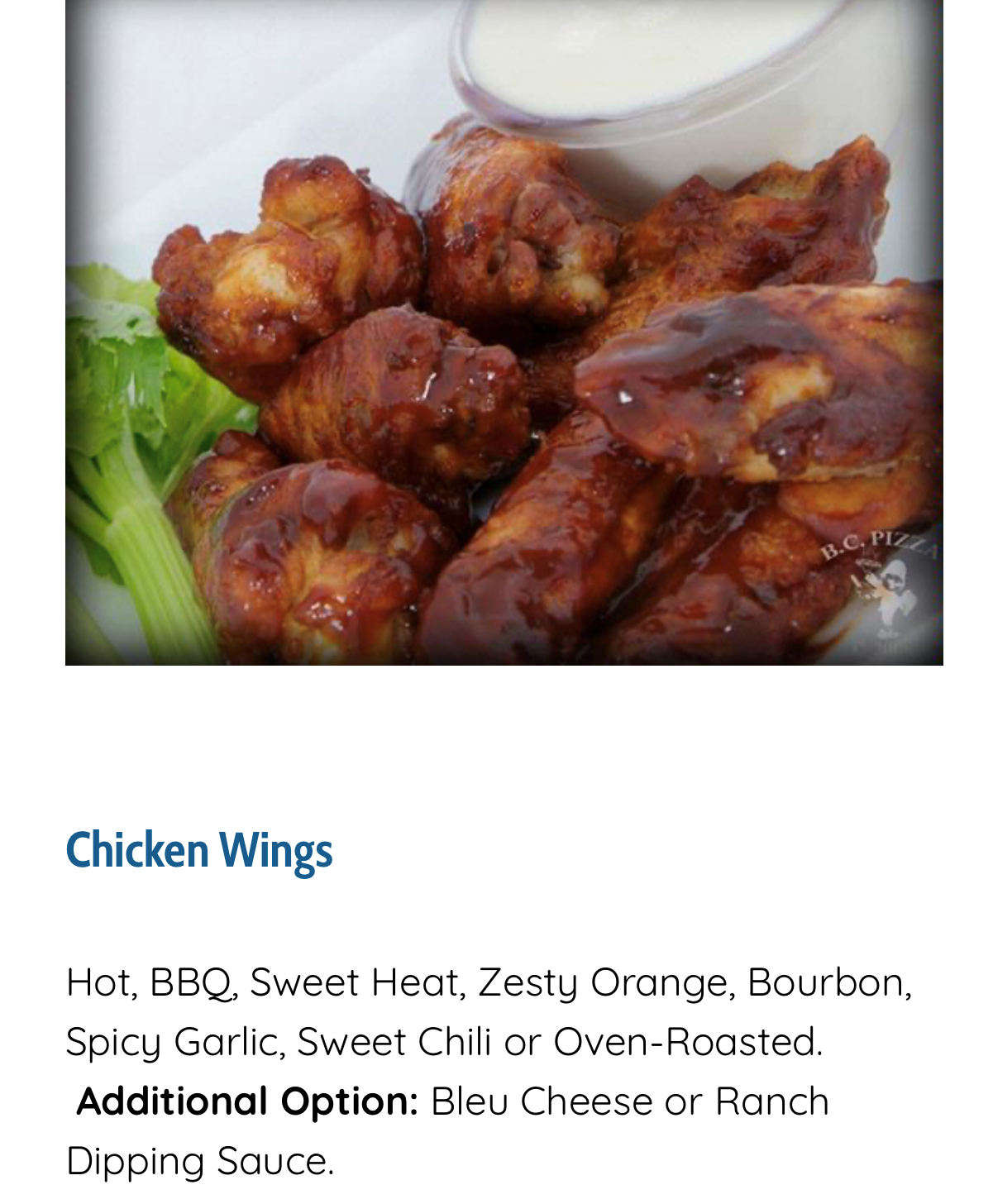Open the chicken wings photo

point(504,331)
